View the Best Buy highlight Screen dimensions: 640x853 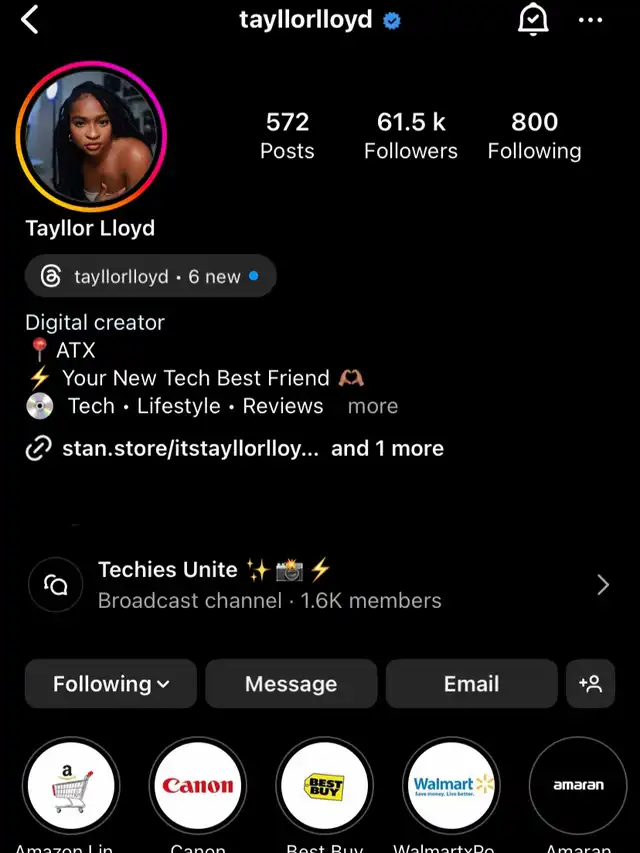click(x=325, y=786)
